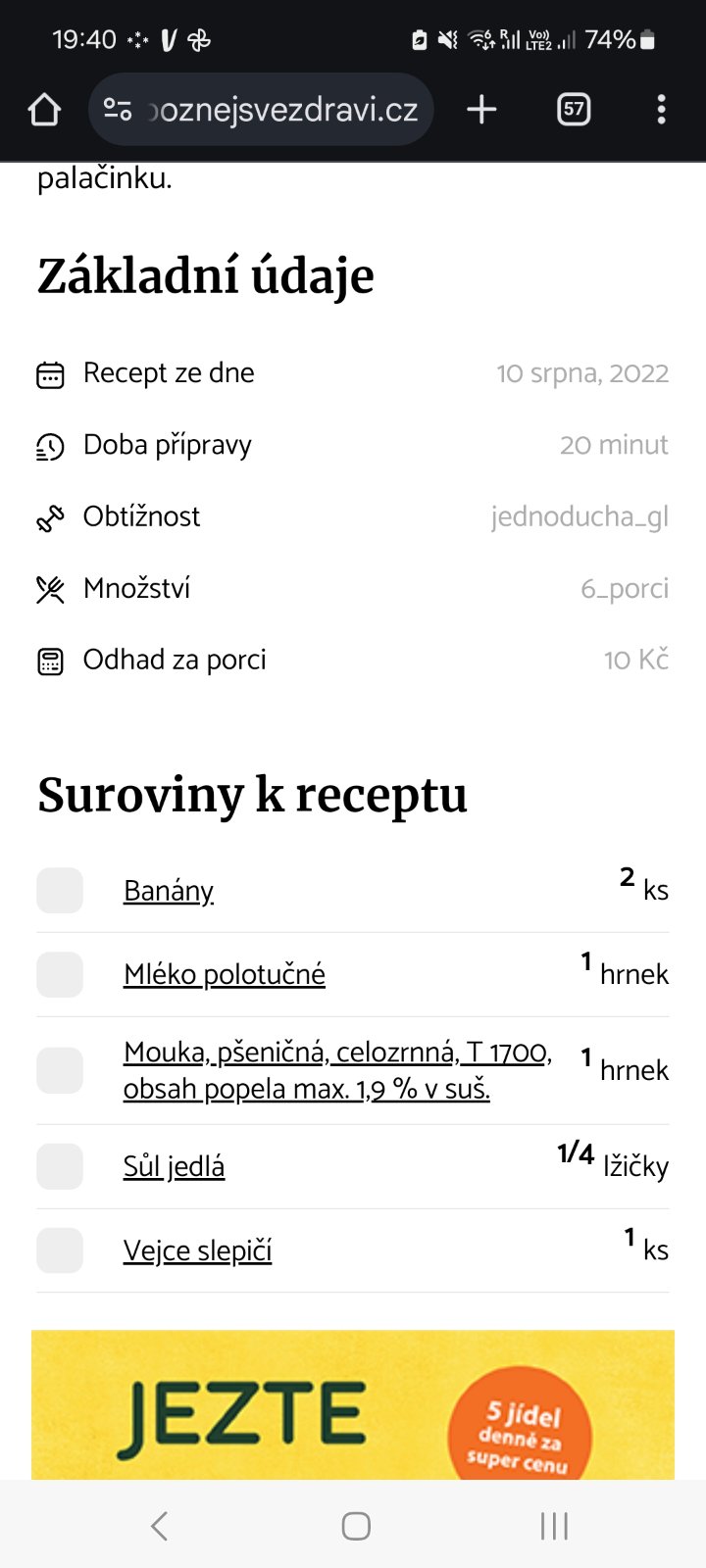Open the Mléko polotučné link

tap(224, 975)
